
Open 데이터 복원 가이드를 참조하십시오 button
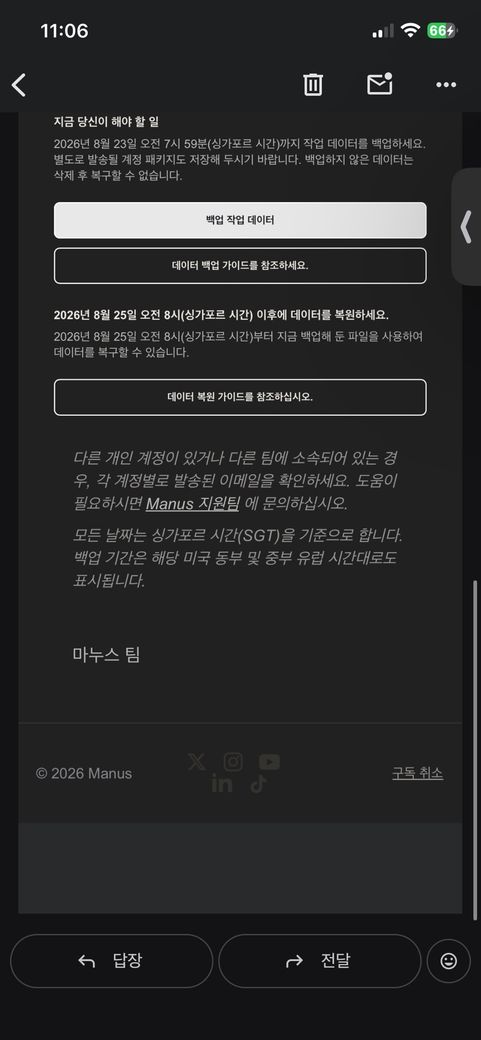tap(240, 397)
